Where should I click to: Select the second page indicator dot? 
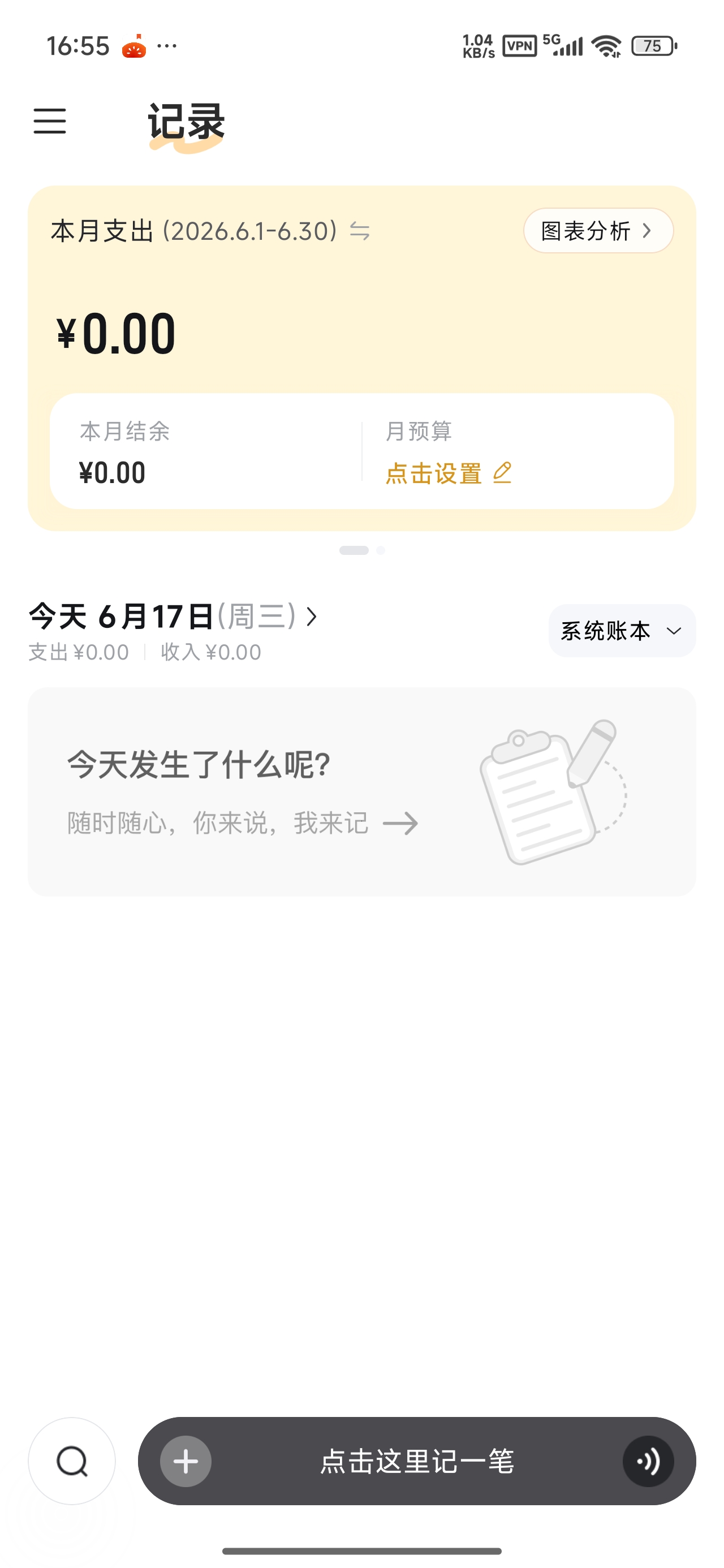[x=381, y=550]
